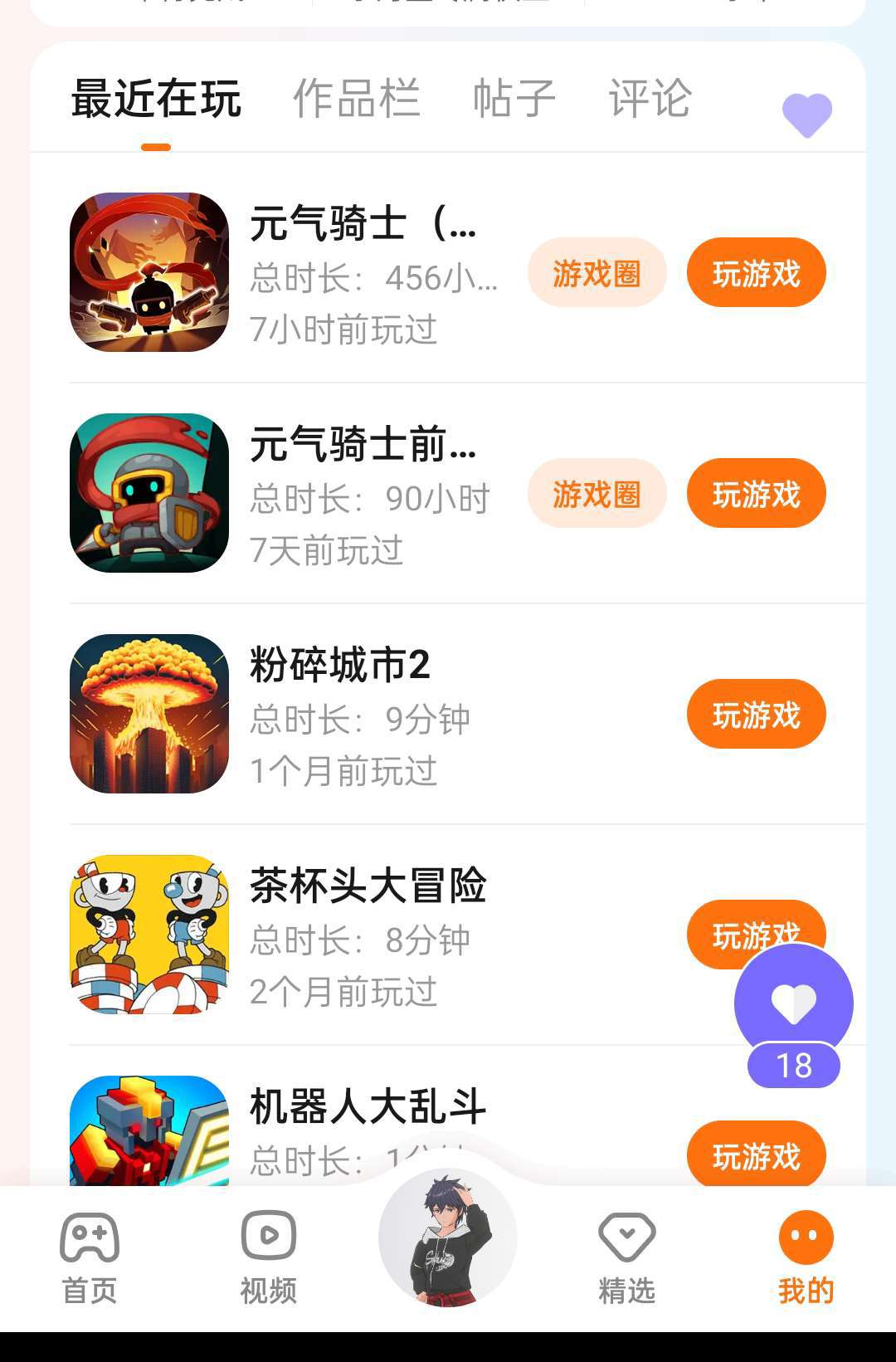Open 游戏圈 for 元气骑士
The height and width of the screenshot is (1362, 896).
pyautogui.click(x=597, y=273)
